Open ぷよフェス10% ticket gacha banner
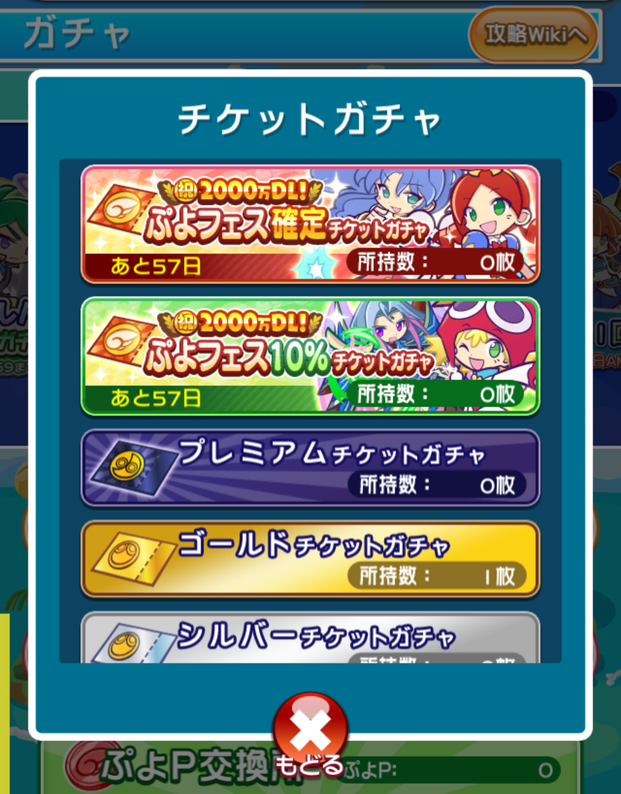Screen dimensions: 621x794 click(310, 356)
